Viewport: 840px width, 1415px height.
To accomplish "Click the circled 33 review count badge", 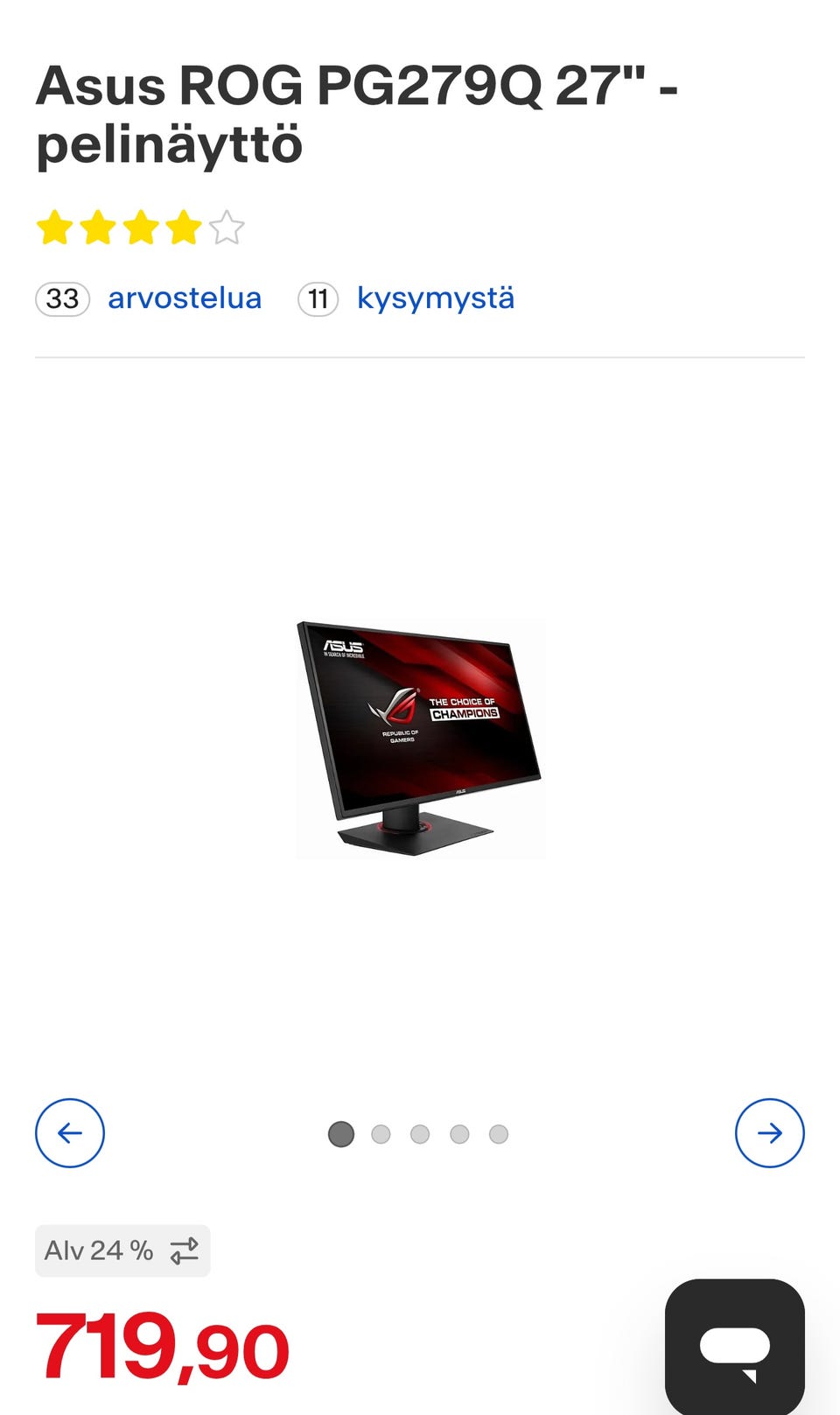I will pyautogui.click(x=61, y=298).
